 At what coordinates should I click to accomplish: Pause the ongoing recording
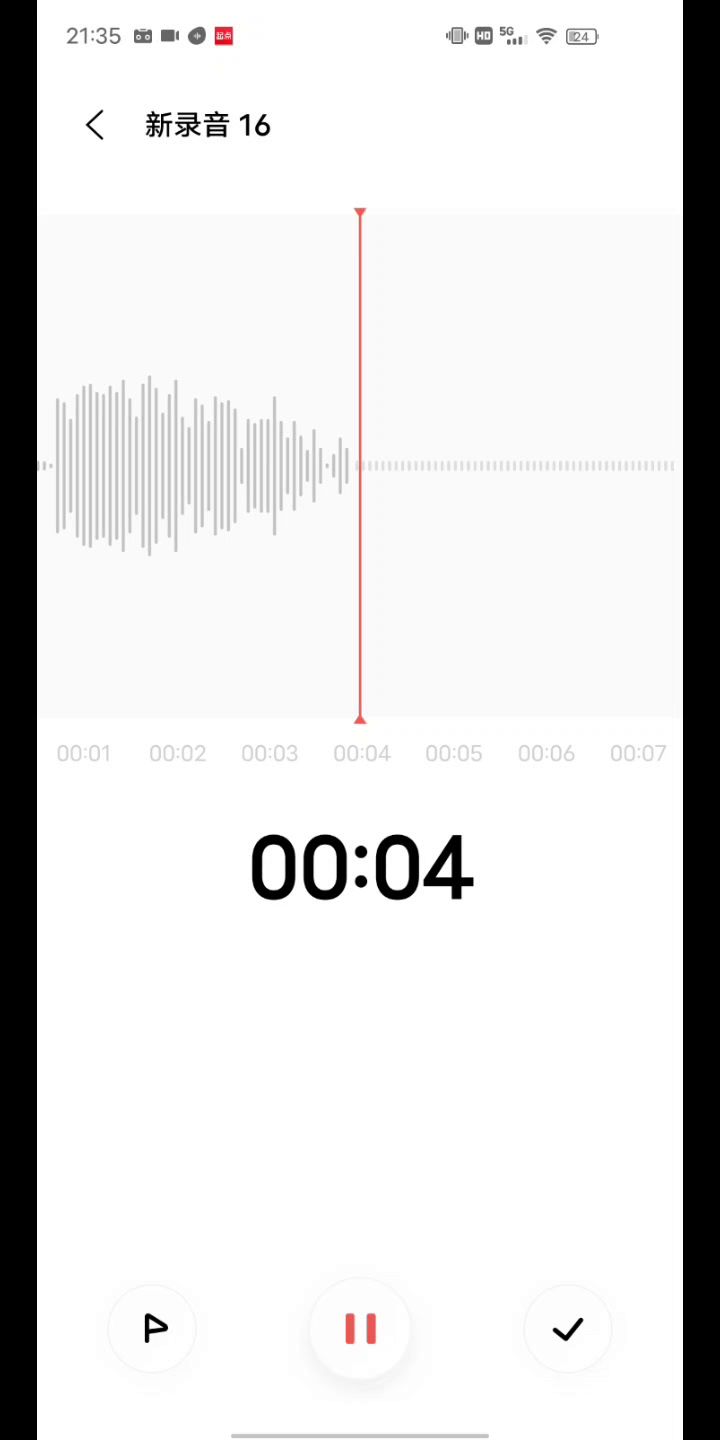[x=360, y=1329]
